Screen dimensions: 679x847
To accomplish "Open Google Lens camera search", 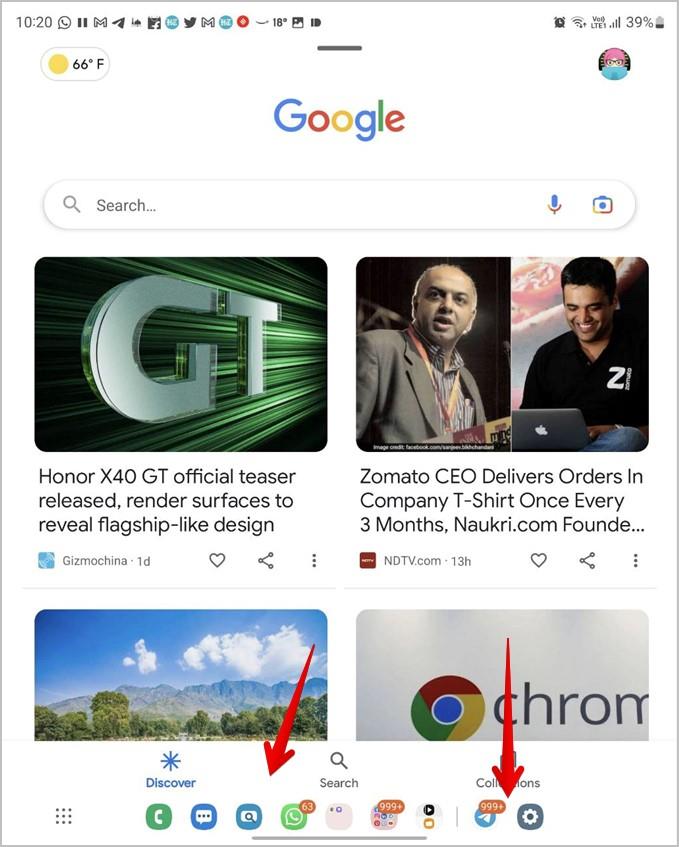I will pyautogui.click(x=602, y=205).
